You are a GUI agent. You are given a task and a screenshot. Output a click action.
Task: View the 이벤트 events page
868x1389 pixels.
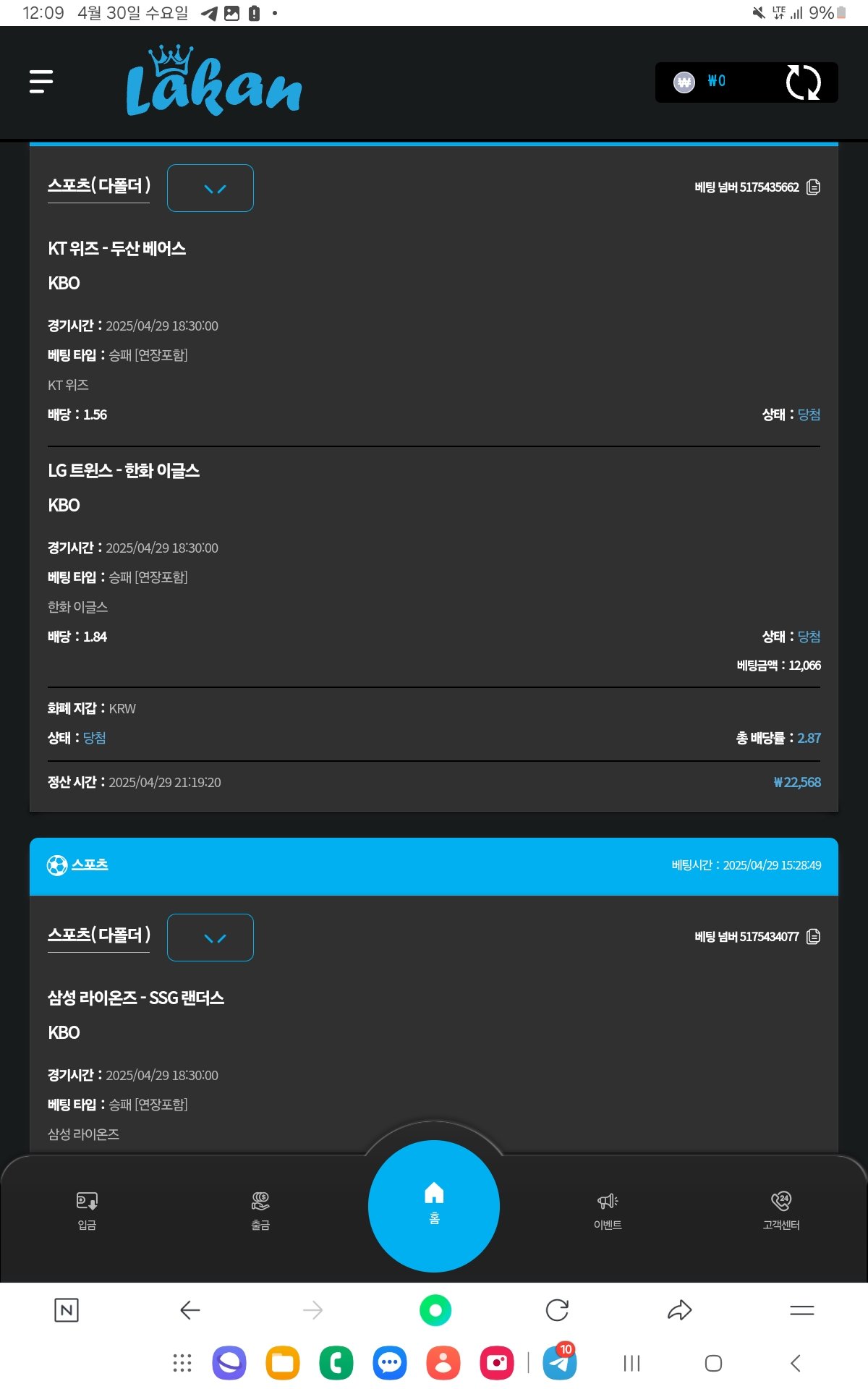[608, 1209]
